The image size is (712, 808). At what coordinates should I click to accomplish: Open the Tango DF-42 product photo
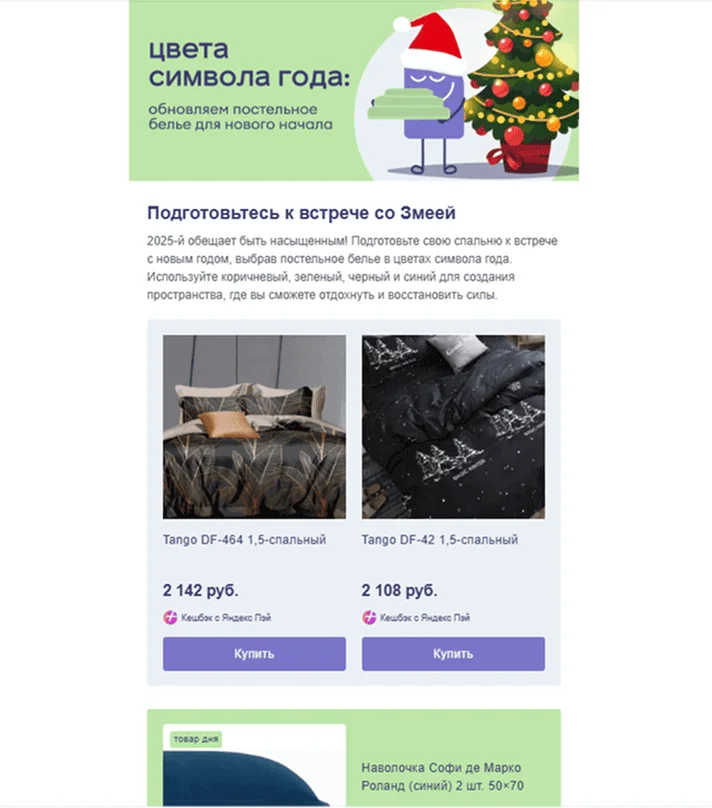453,427
